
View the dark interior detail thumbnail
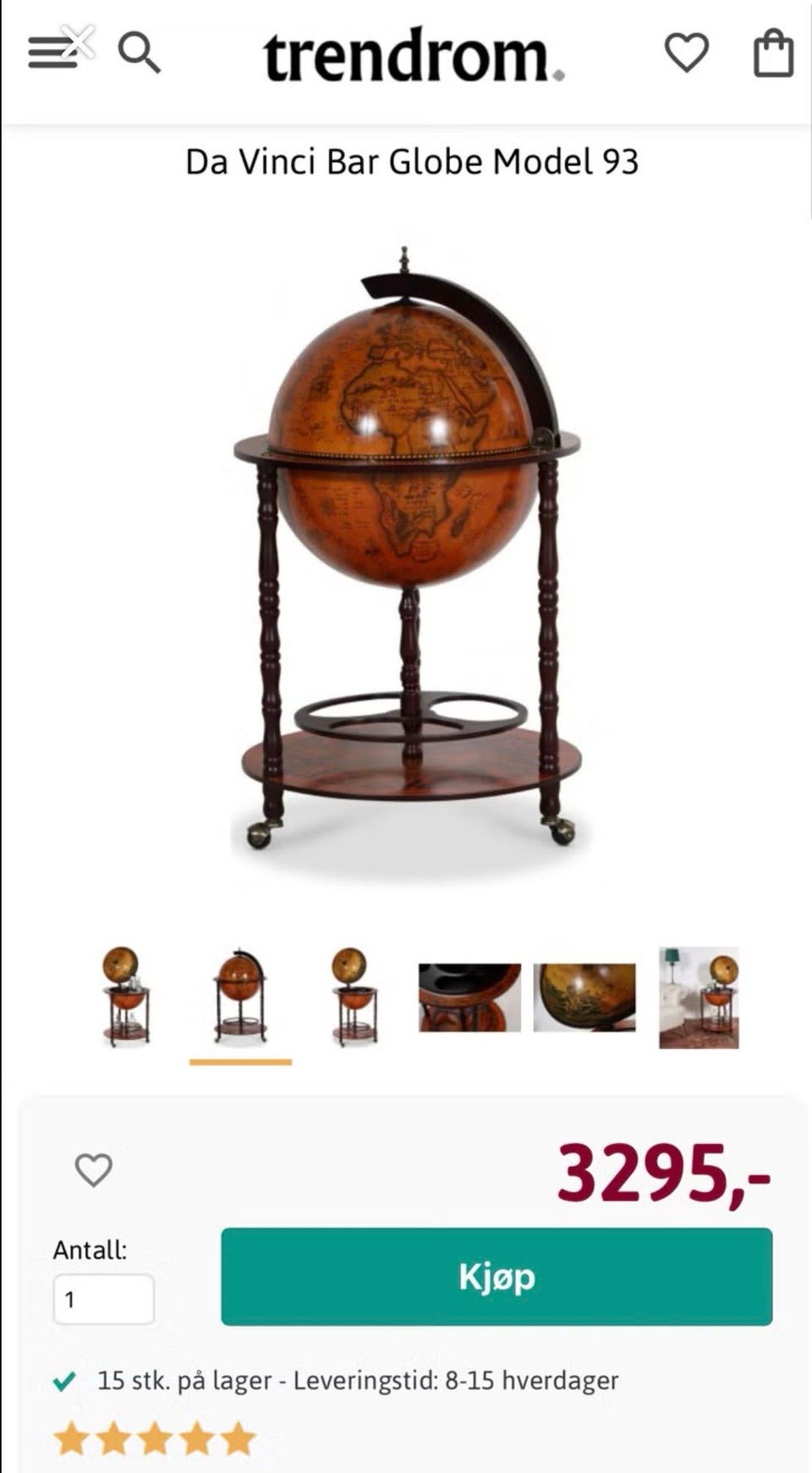click(466, 998)
